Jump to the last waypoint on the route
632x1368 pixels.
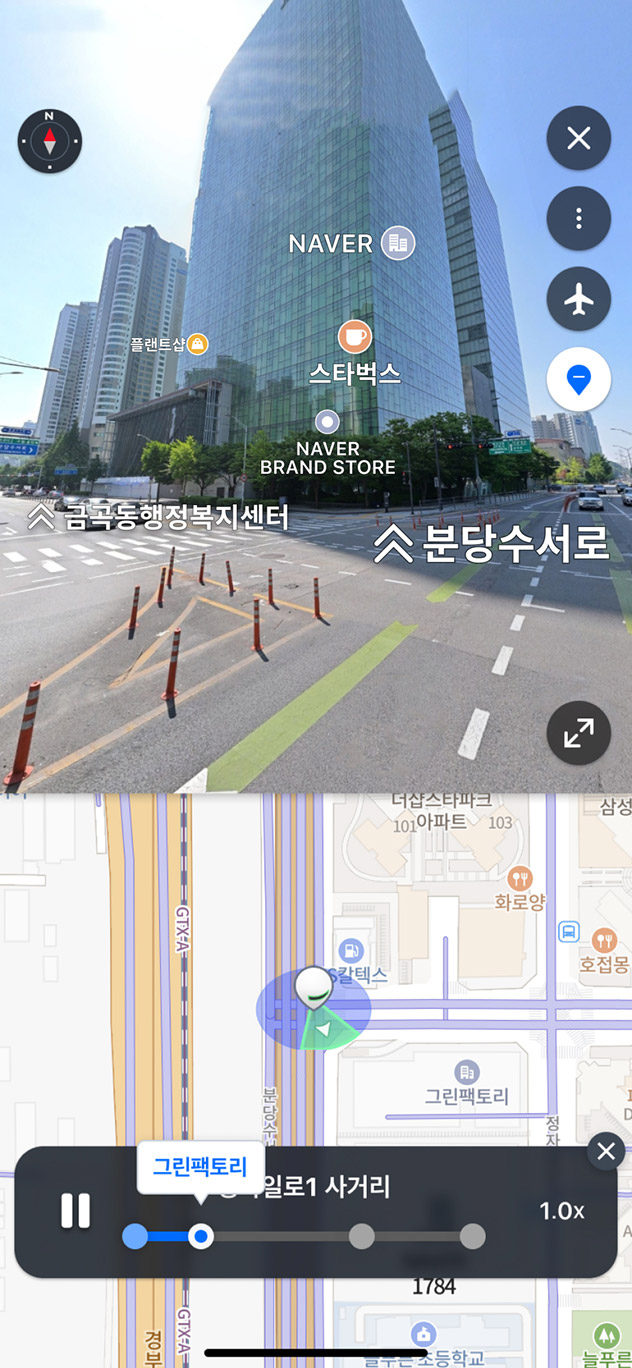point(472,1237)
